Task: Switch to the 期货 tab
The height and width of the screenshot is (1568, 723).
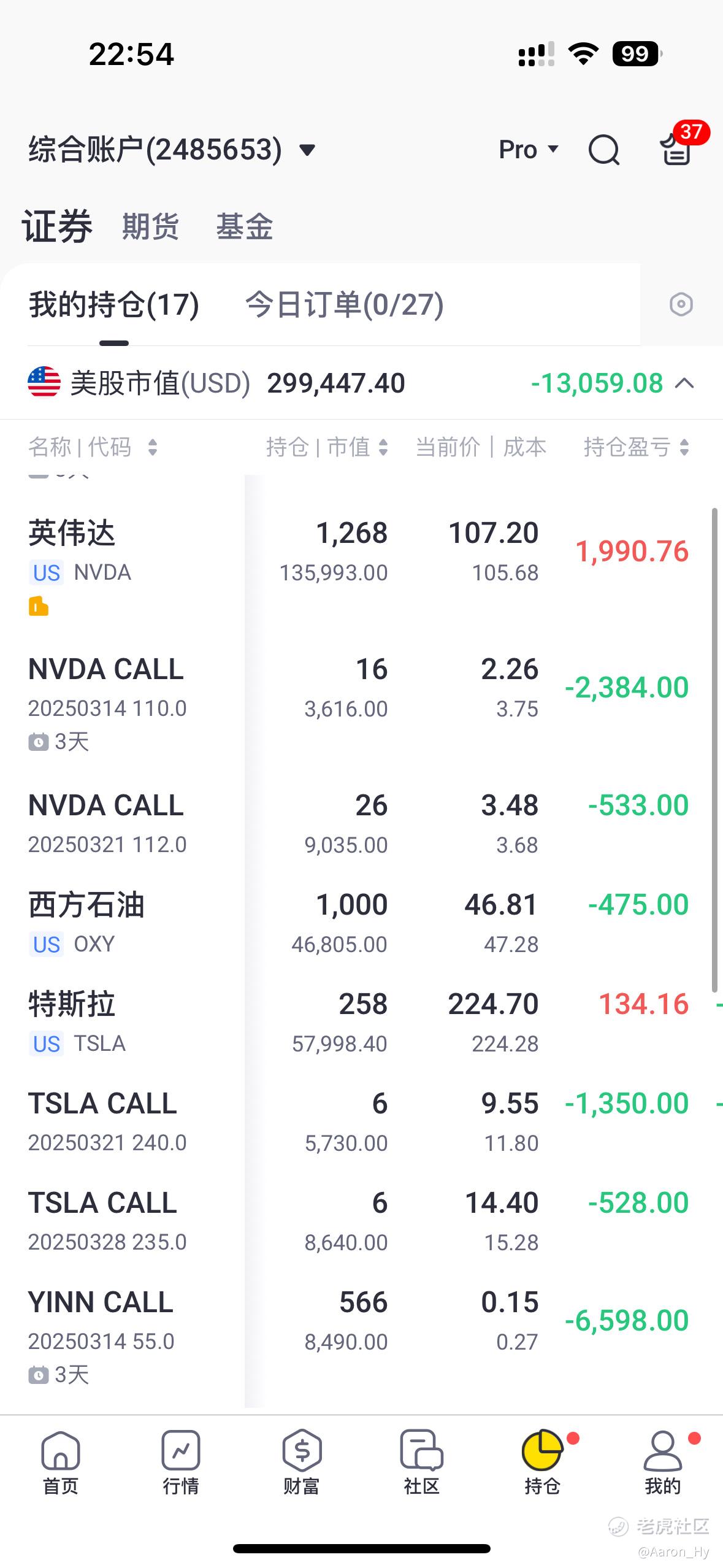Action: [x=150, y=226]
